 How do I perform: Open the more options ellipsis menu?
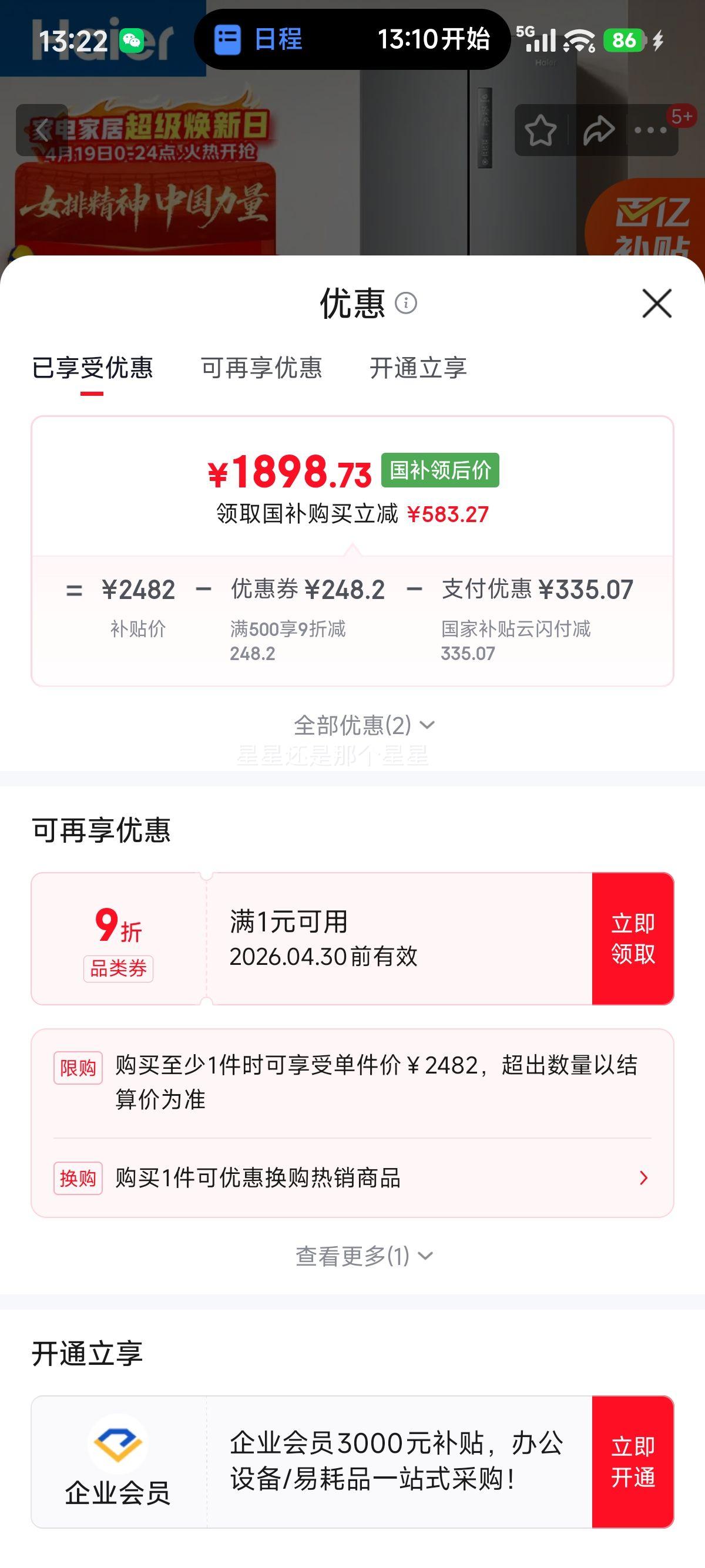649,129
